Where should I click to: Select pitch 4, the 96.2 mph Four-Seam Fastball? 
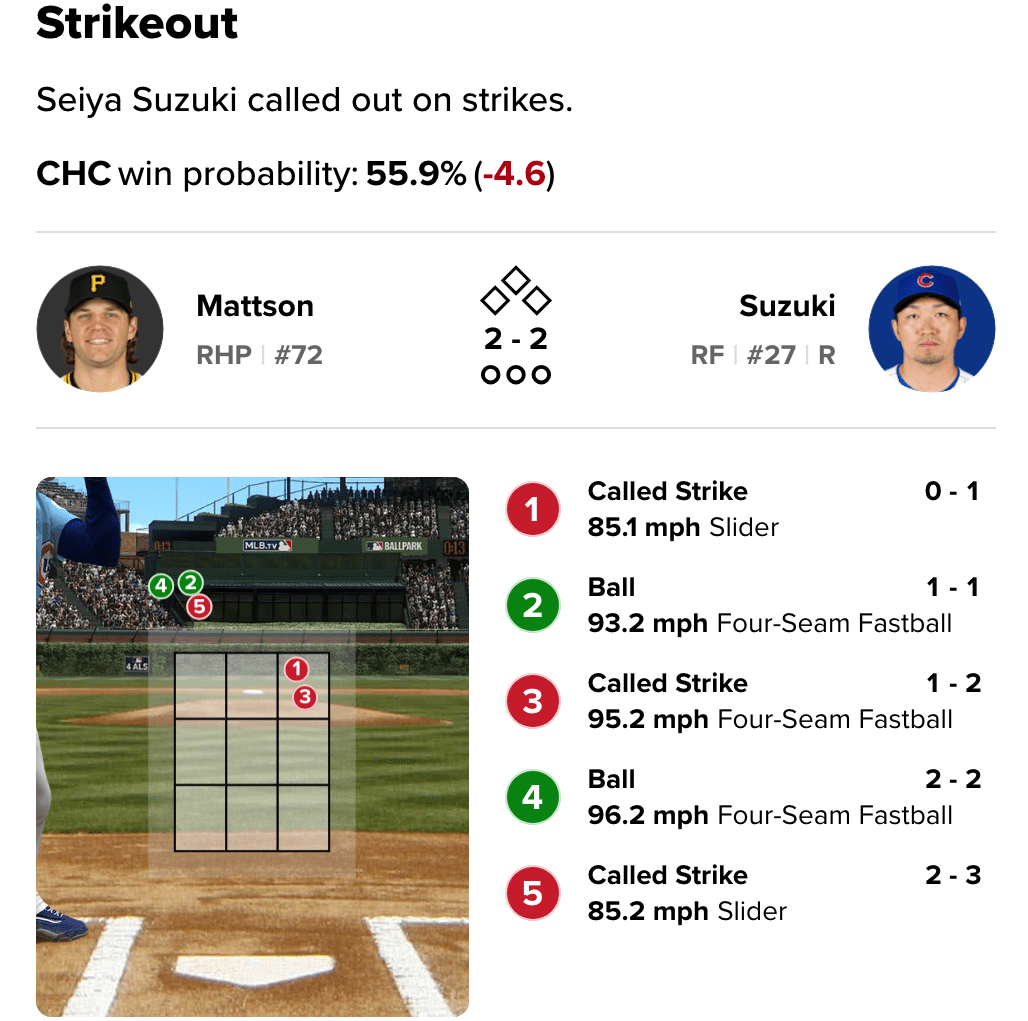point(744,797)
